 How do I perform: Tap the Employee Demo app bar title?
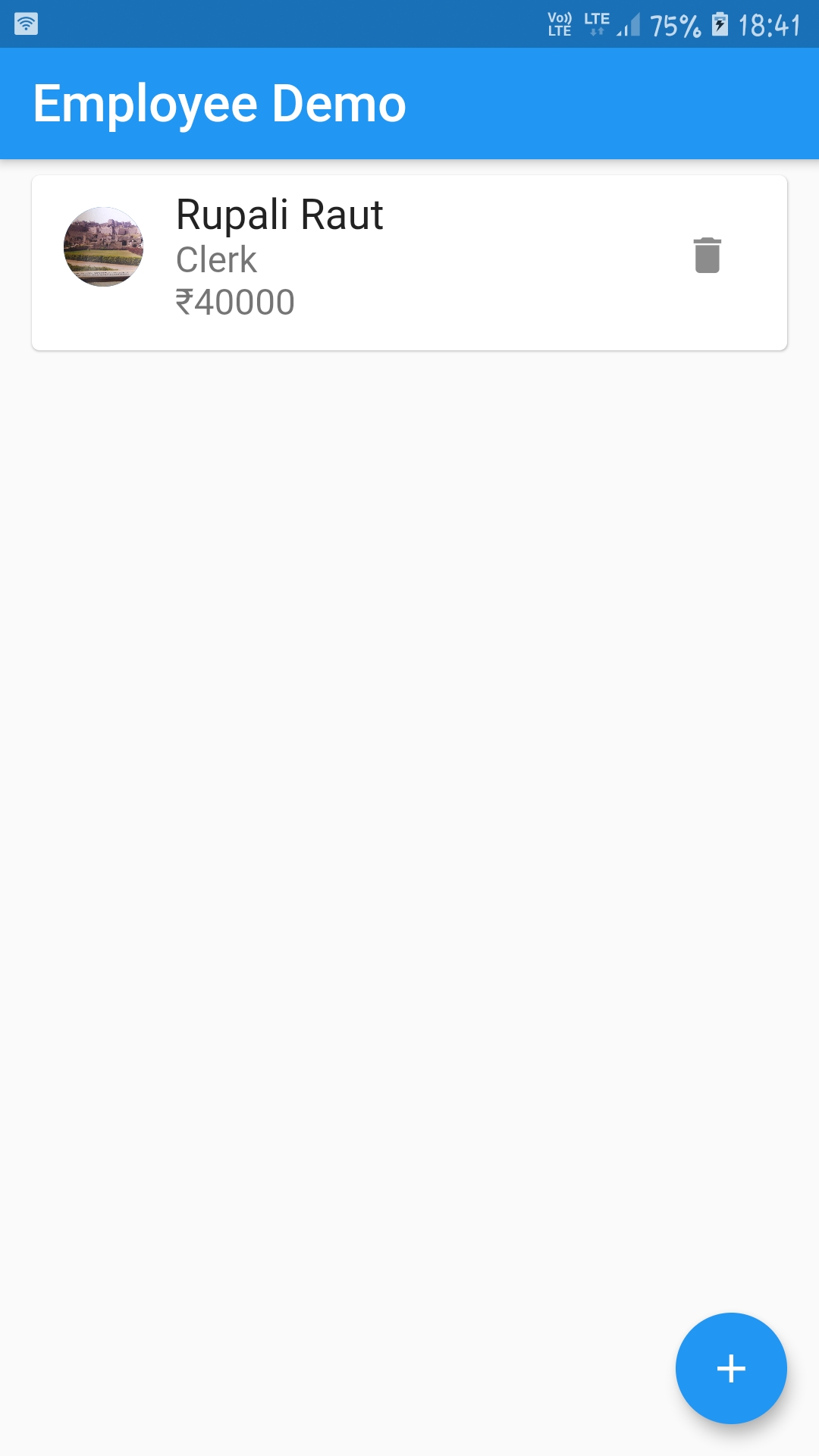click(218, 104)
